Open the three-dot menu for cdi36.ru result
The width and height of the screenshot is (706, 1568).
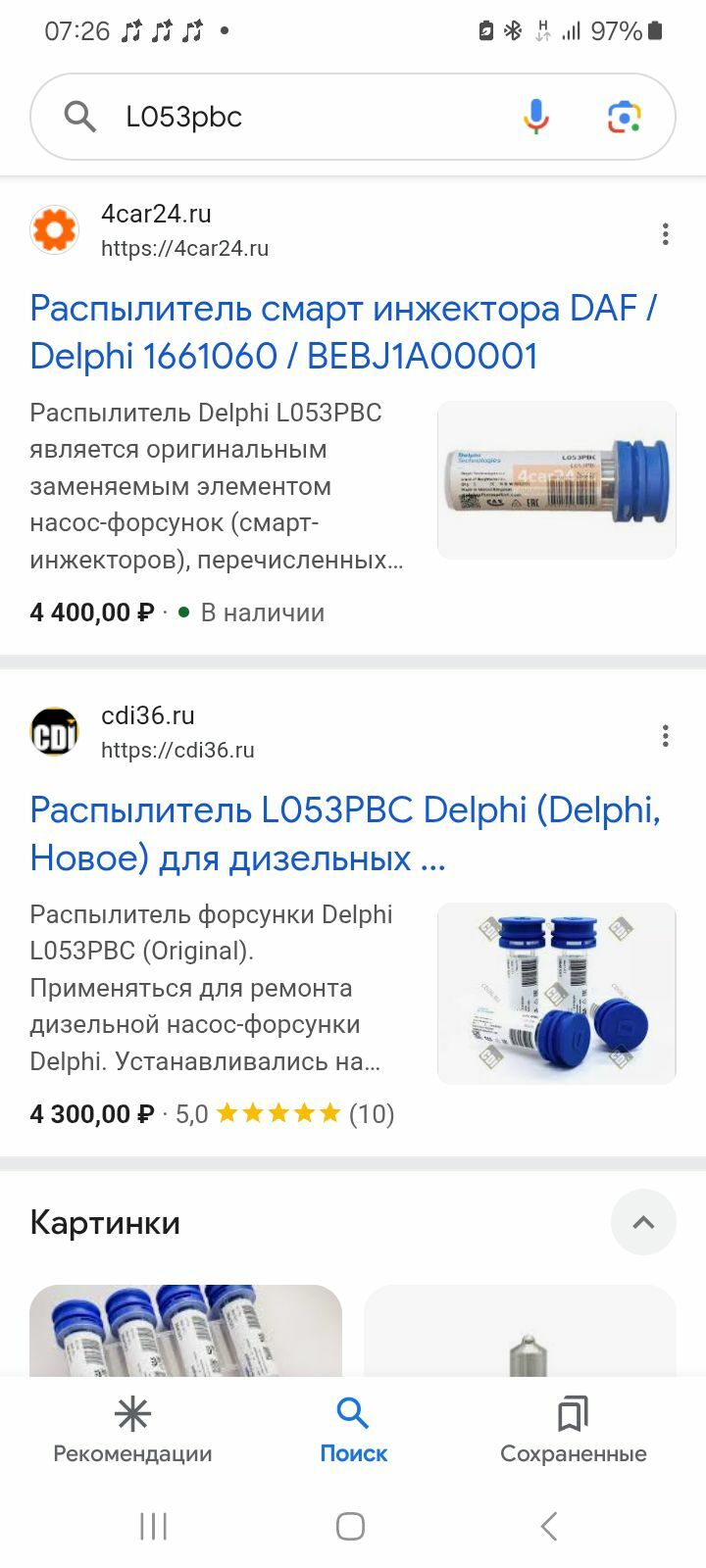coord(666,736)
